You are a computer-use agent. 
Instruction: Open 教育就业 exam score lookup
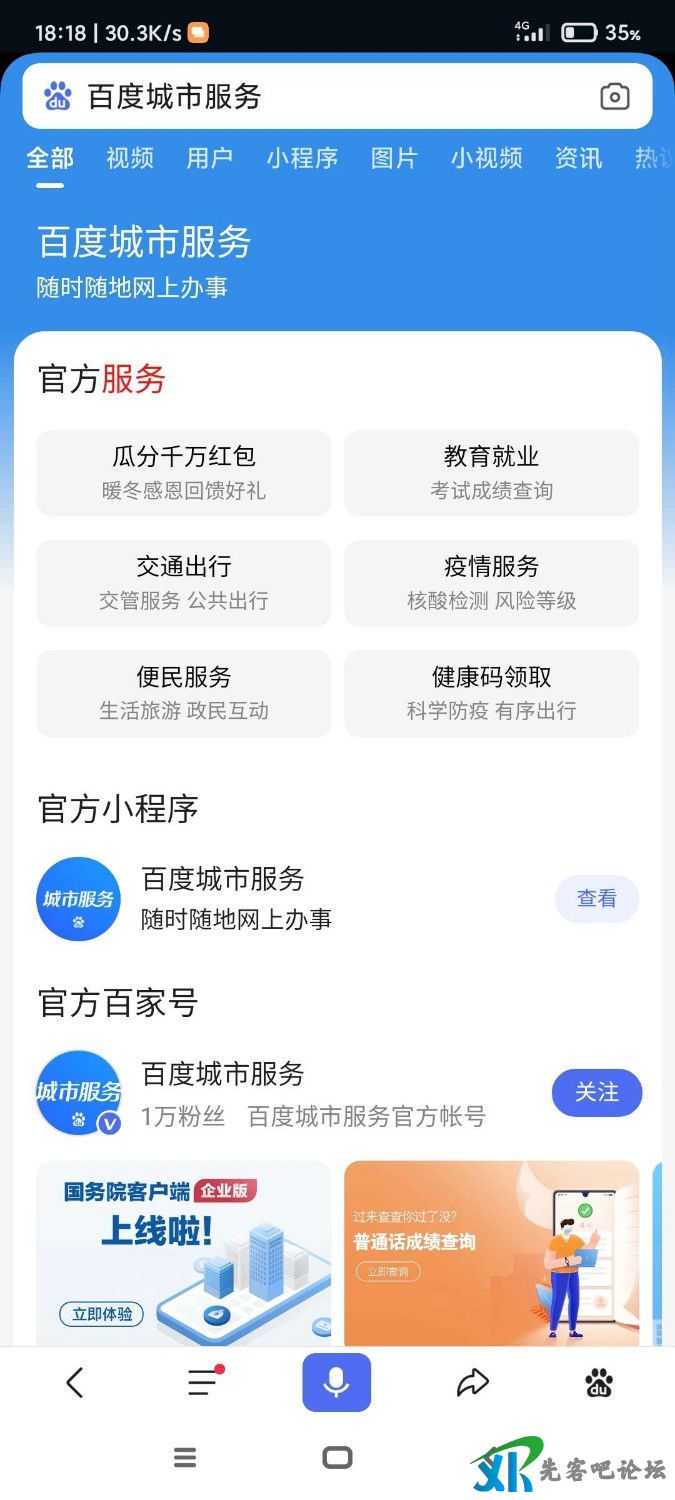[x=491, y=473]
